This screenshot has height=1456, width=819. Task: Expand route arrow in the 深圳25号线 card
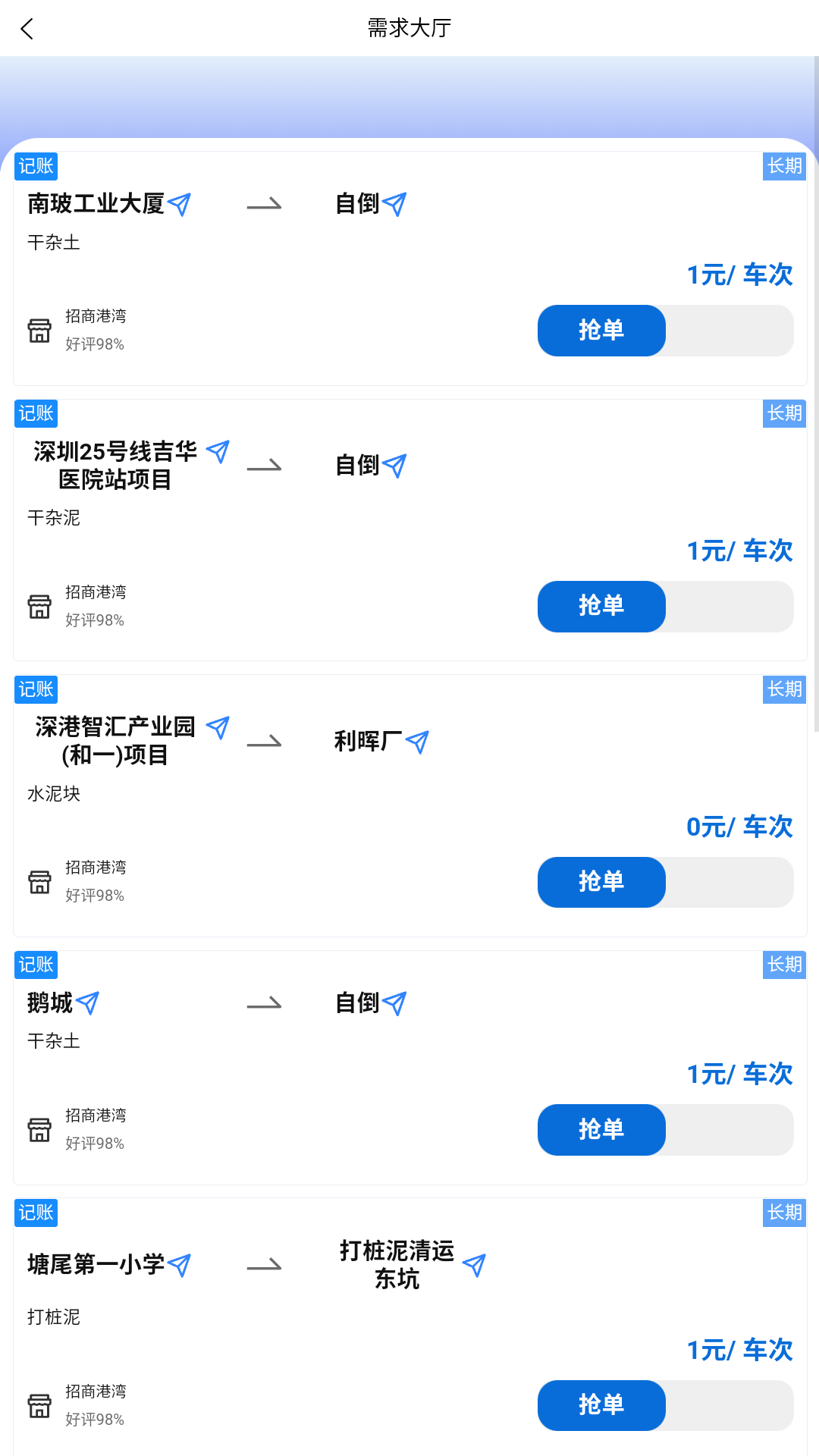265,466
